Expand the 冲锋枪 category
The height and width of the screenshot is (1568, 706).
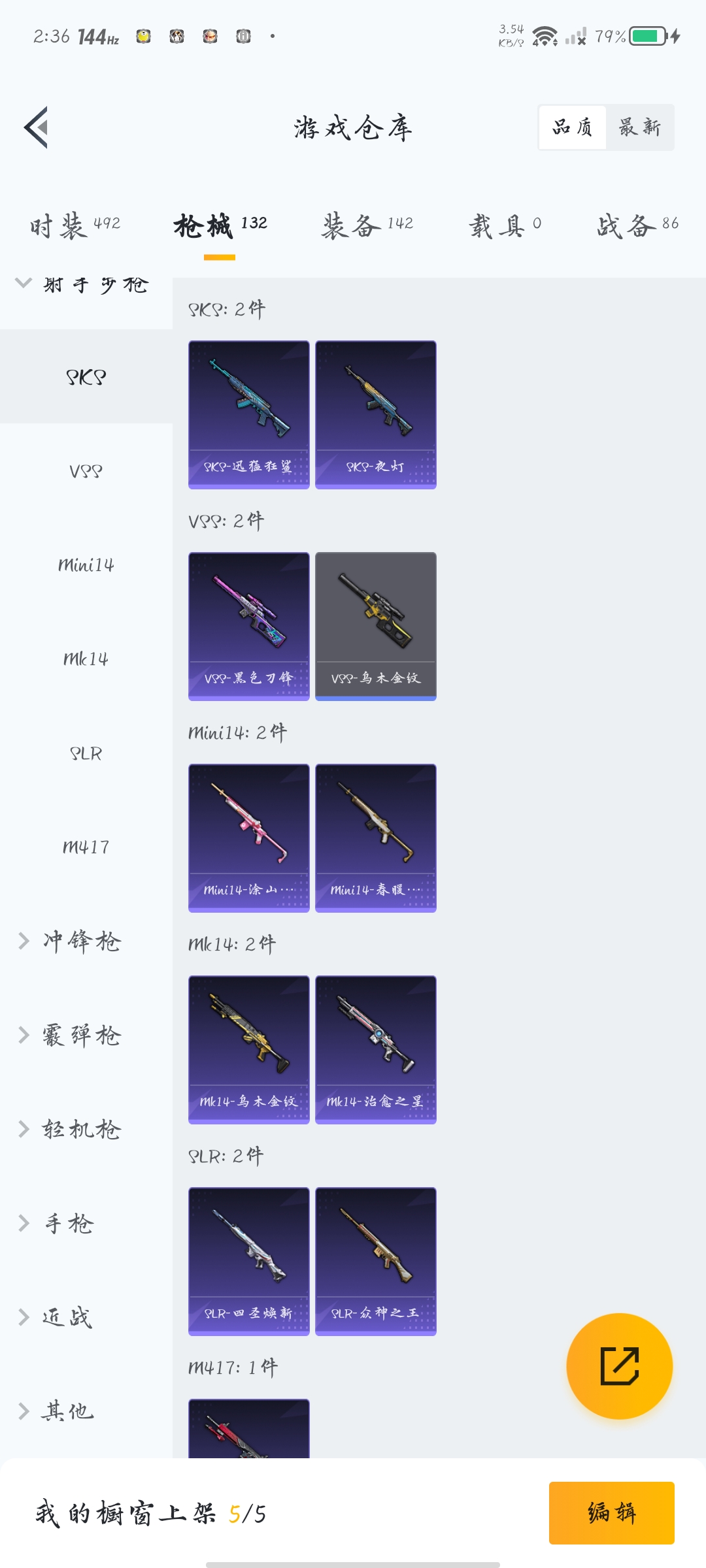(71, 941)
